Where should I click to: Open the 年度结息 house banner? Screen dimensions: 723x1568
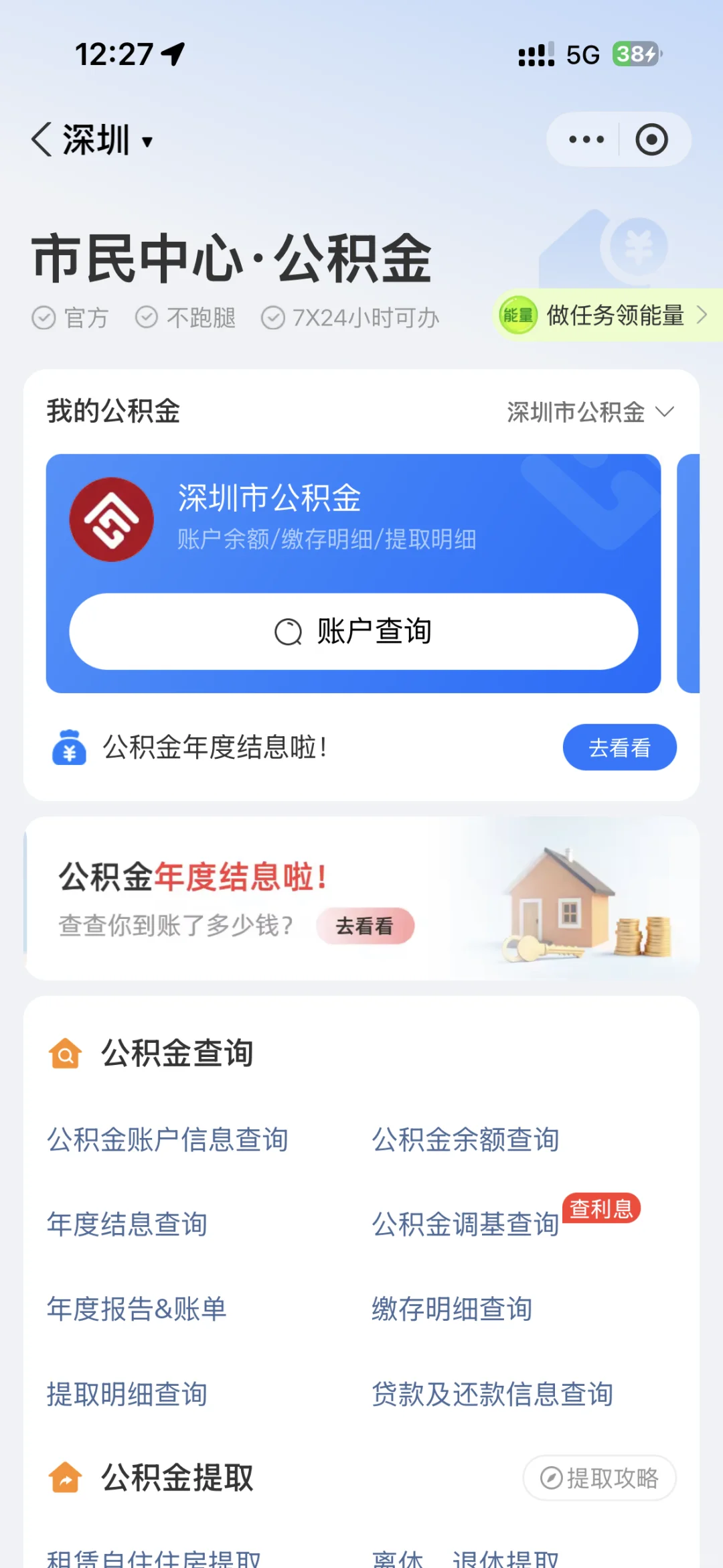point(361,898)
